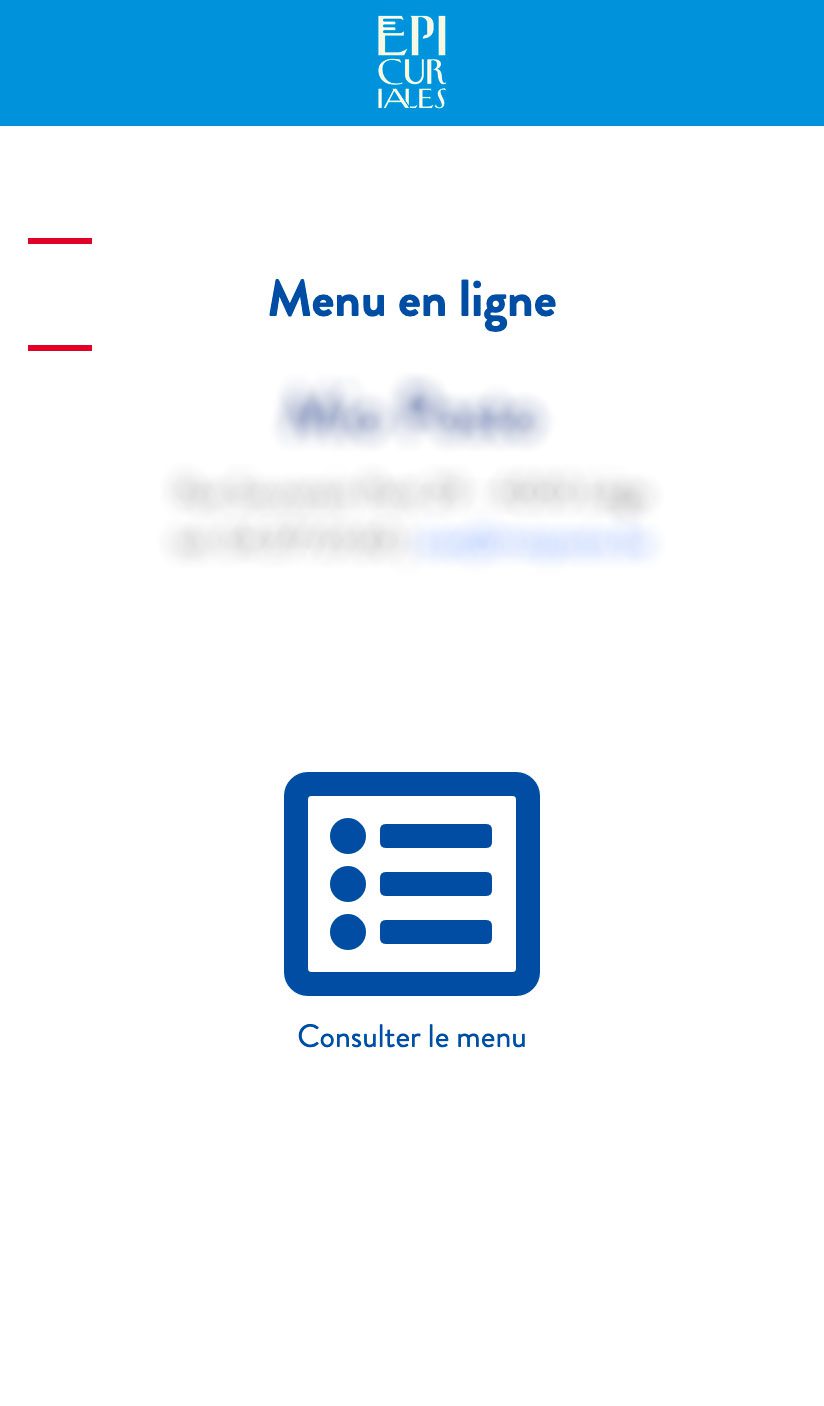Screen dimensions: 824x1406
Task: Select the top bullet dot inside menu icon
Action: coord(348,834)
